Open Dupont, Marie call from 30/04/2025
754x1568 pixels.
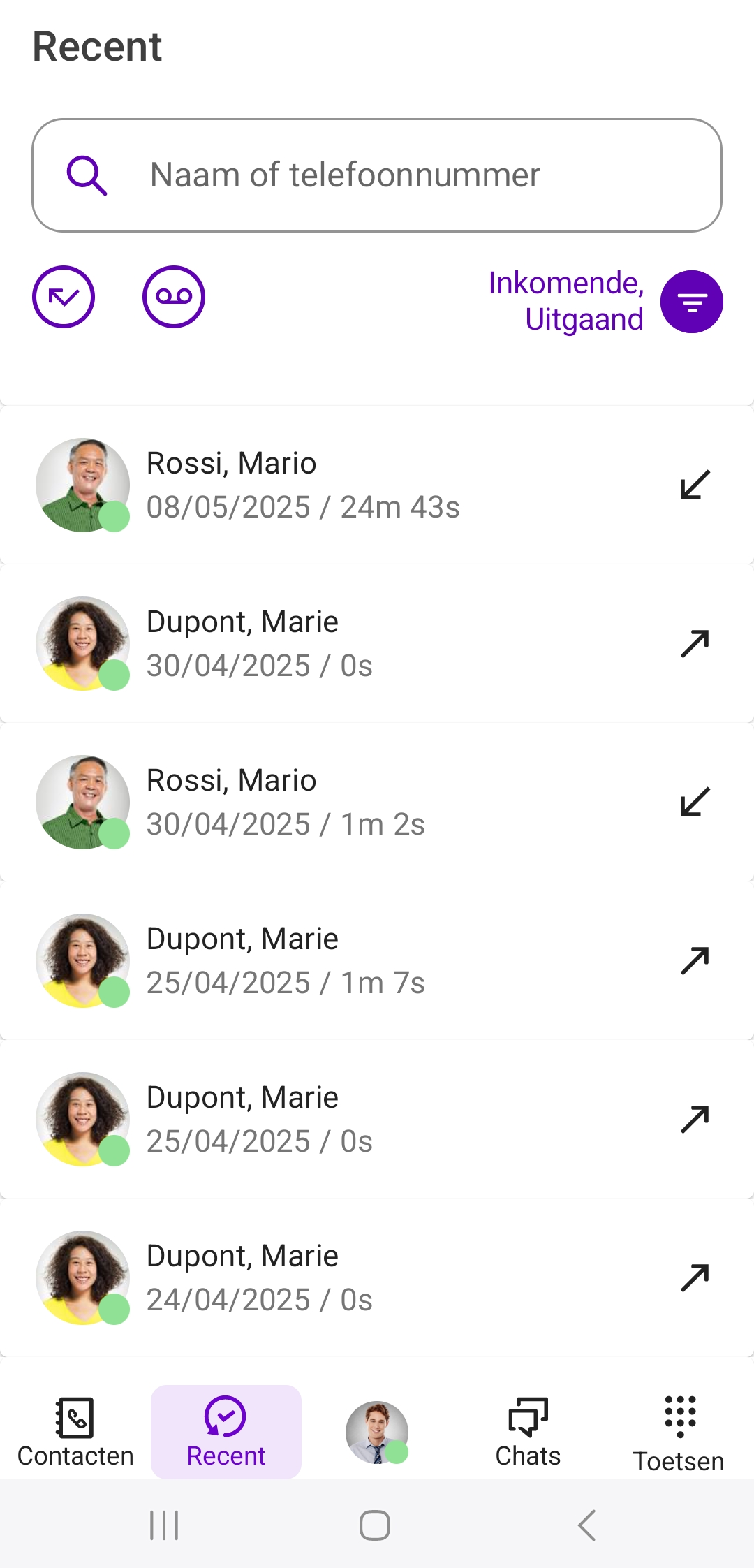click(x=377, y=644)
